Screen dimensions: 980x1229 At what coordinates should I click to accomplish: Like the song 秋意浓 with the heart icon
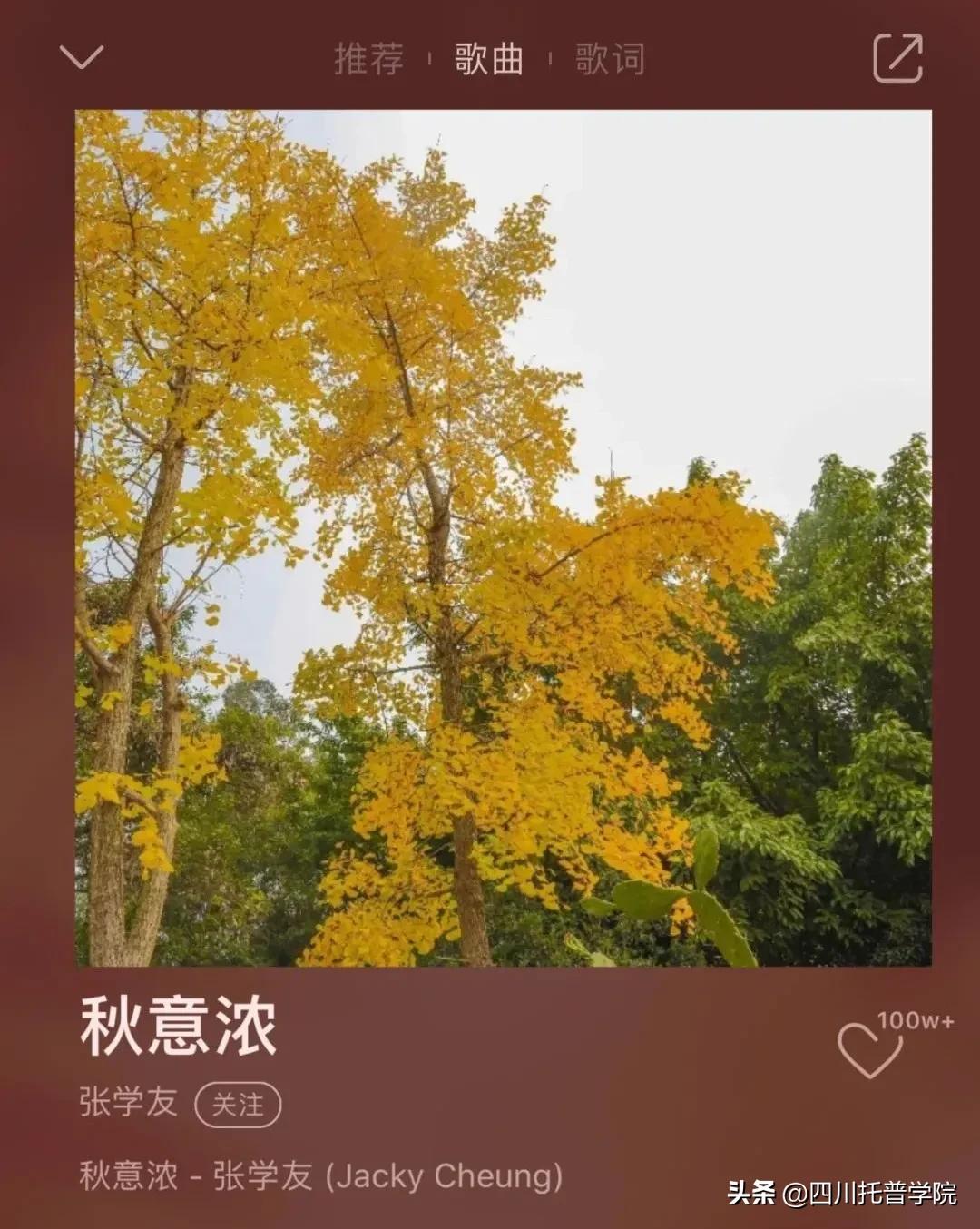pos(869,1049)
